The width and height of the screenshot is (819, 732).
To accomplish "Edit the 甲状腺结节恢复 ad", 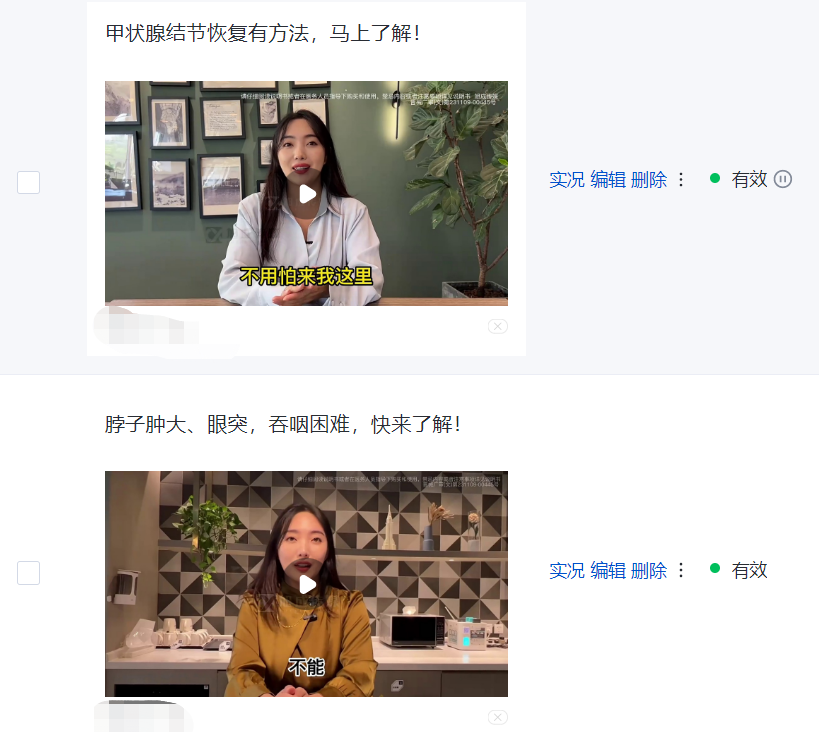I will pyautogui.click(x=608, y=180).
